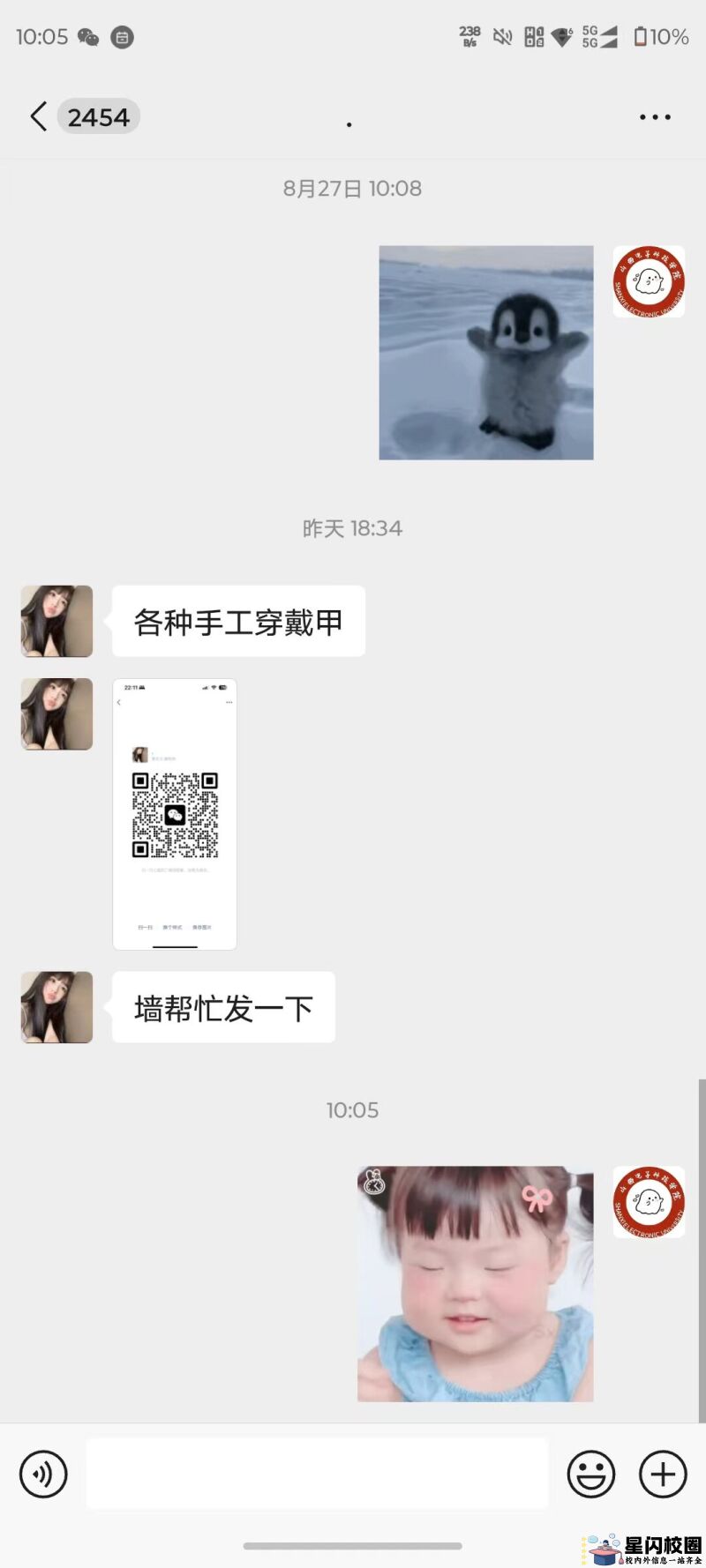Open the emoji sticker panel
The width and height of the screenshot is (706, 1568).
[590, 1474]
